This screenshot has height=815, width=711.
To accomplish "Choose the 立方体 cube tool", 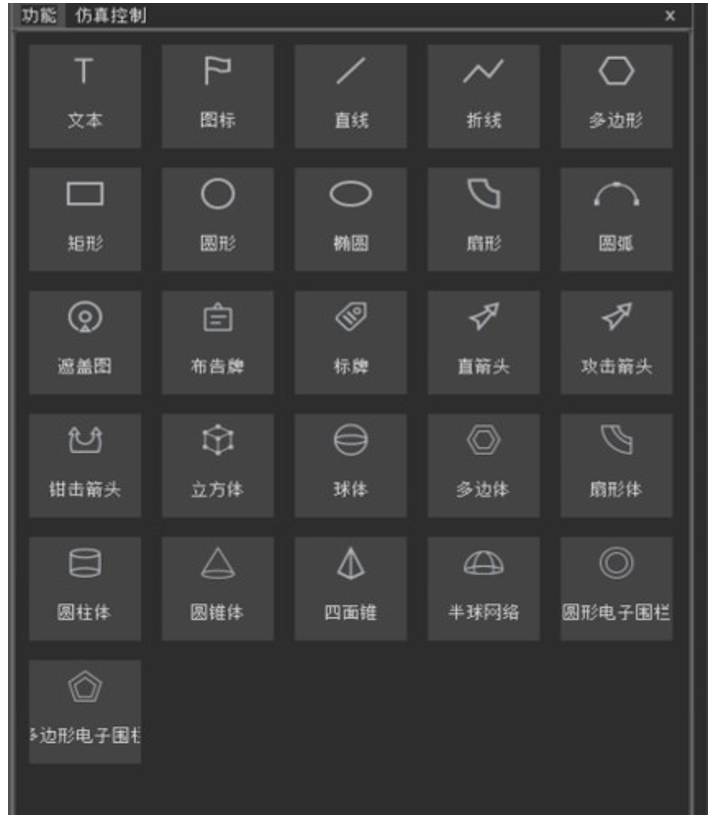I will [218, 465].
